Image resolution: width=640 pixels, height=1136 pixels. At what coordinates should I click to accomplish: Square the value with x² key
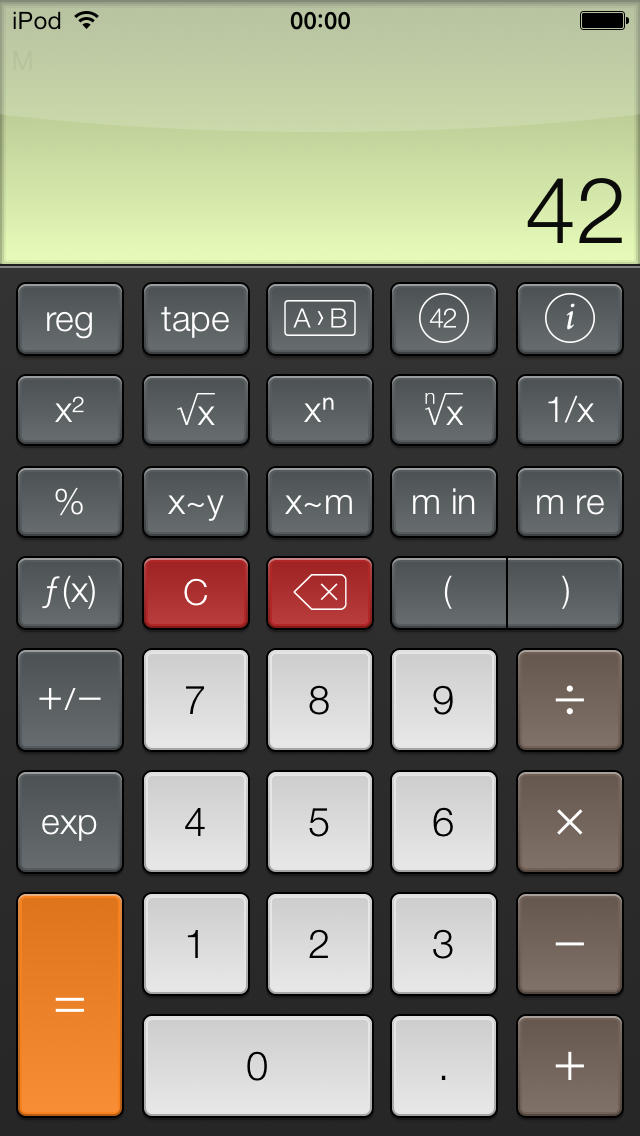click(x=70, y=410)
